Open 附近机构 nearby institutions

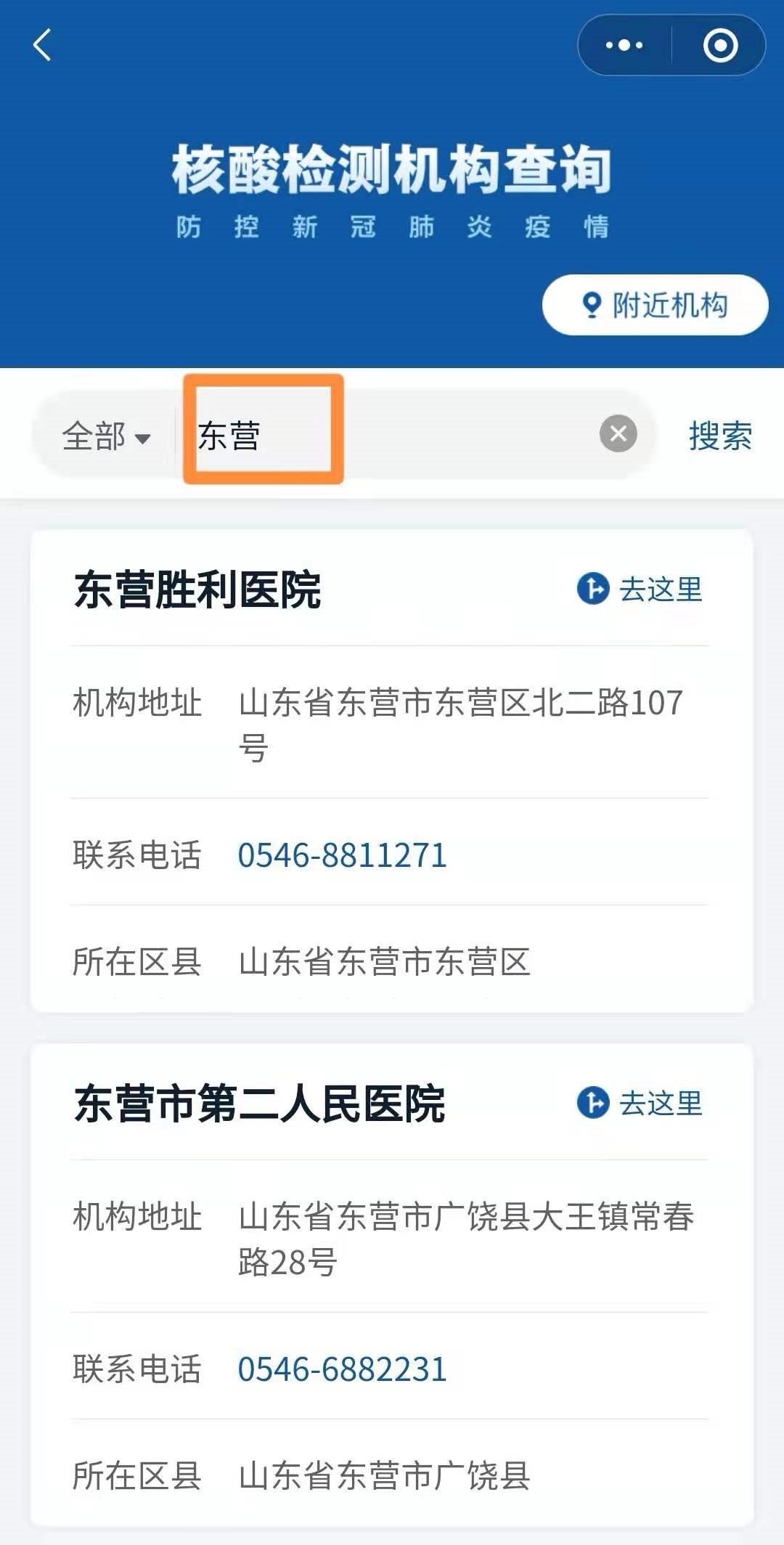click(x=655, y=305)
